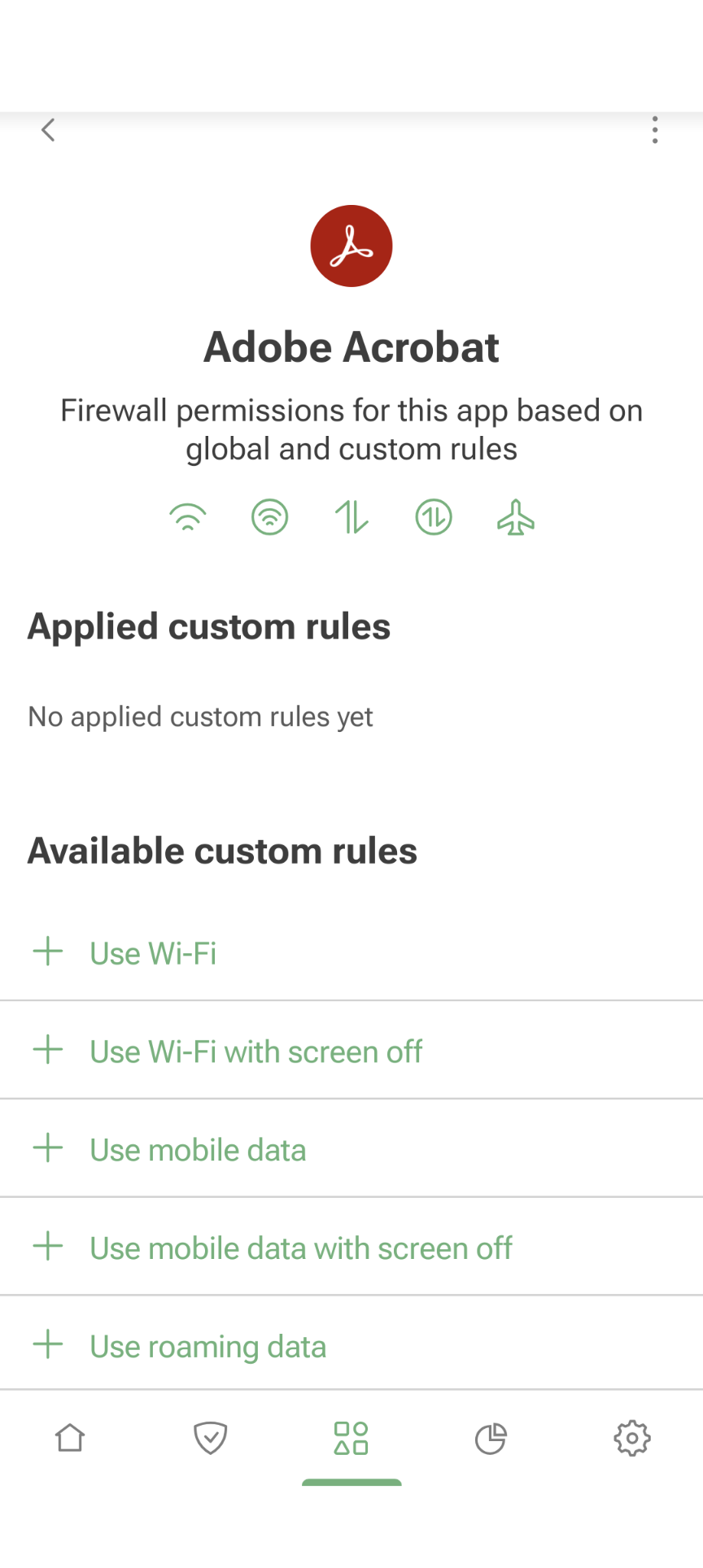The height and width of the screenshot is (1568, 703).
Task: Open the Settings tab
Action: click(x=632, y=1440)
